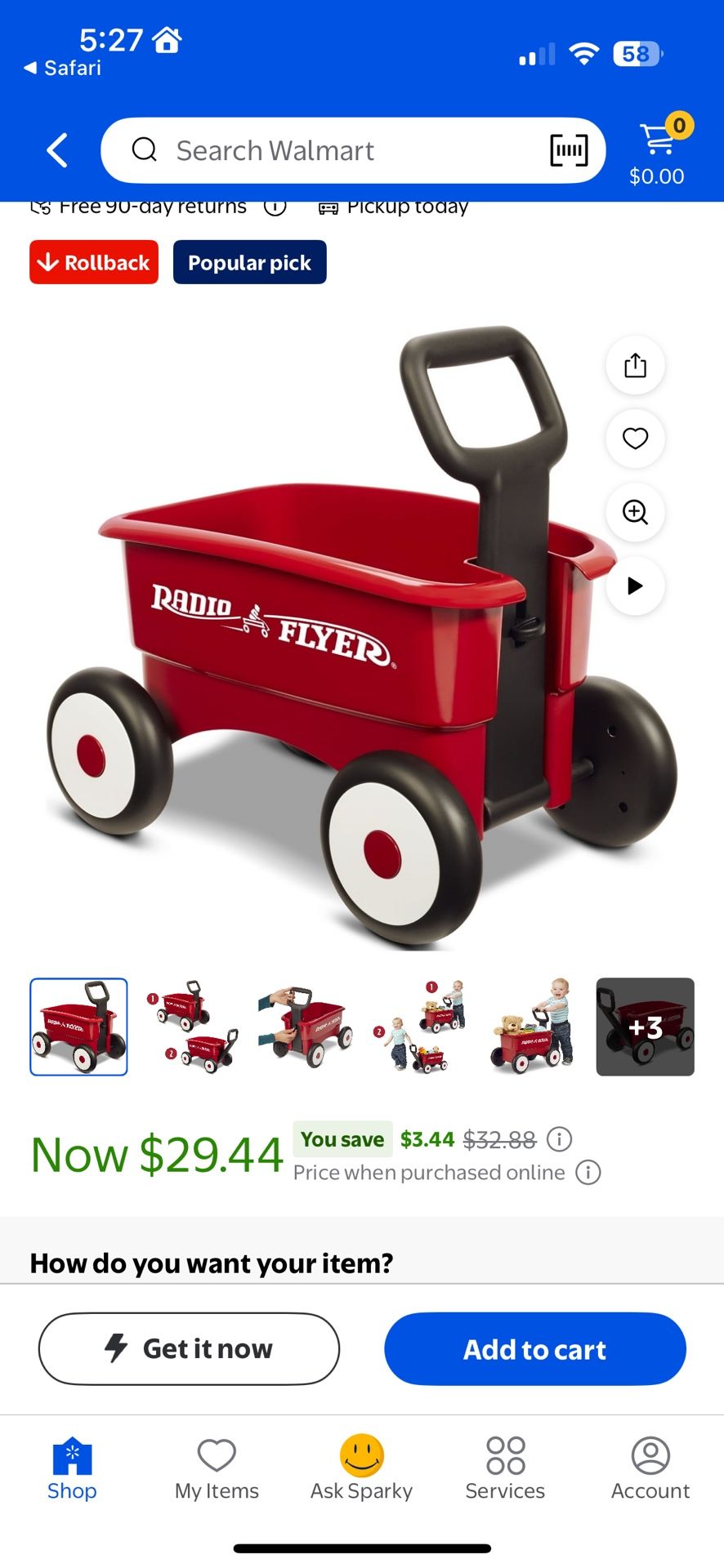The image size is (724, 1568).
Task: Open info for Price when purchased online
Action: 588,1173
